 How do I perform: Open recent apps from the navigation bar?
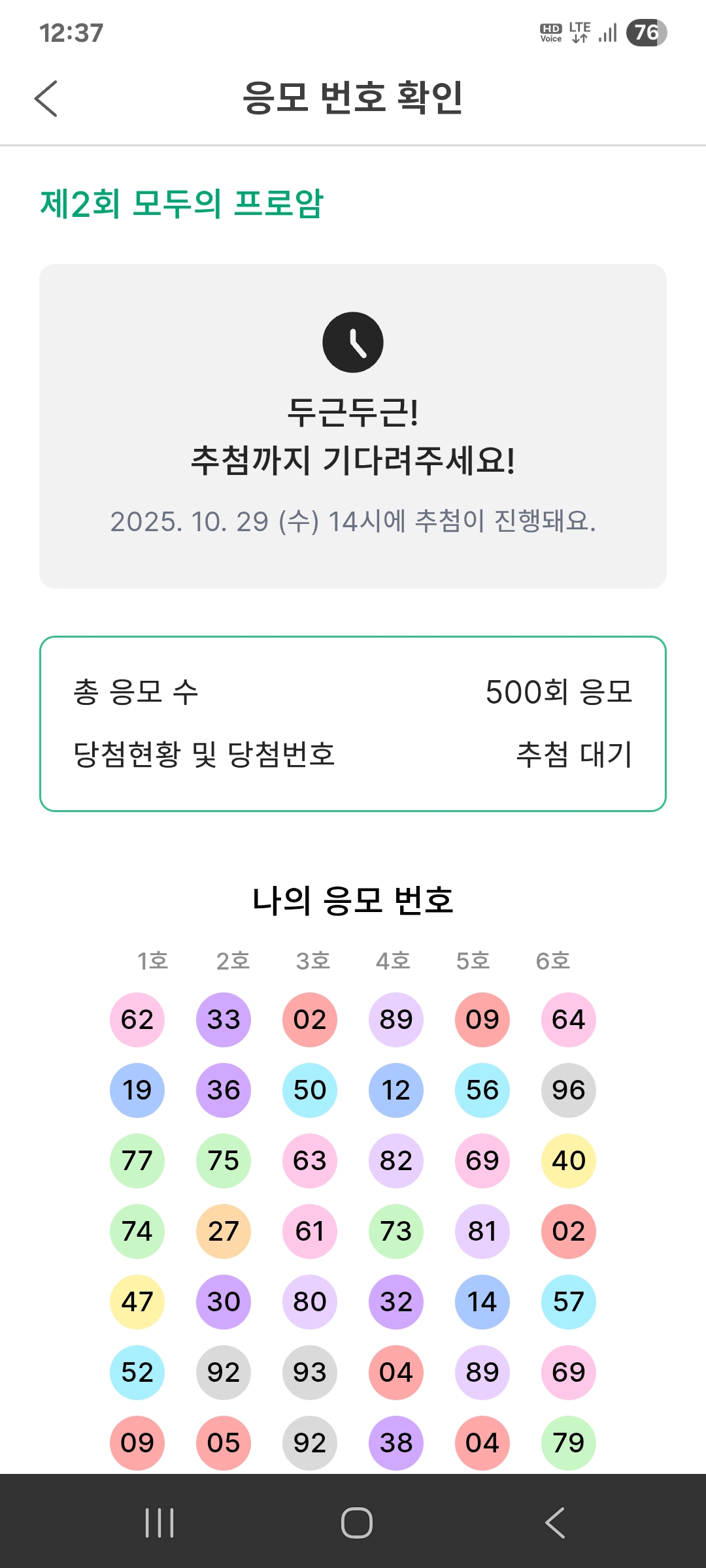point(160,1523)
